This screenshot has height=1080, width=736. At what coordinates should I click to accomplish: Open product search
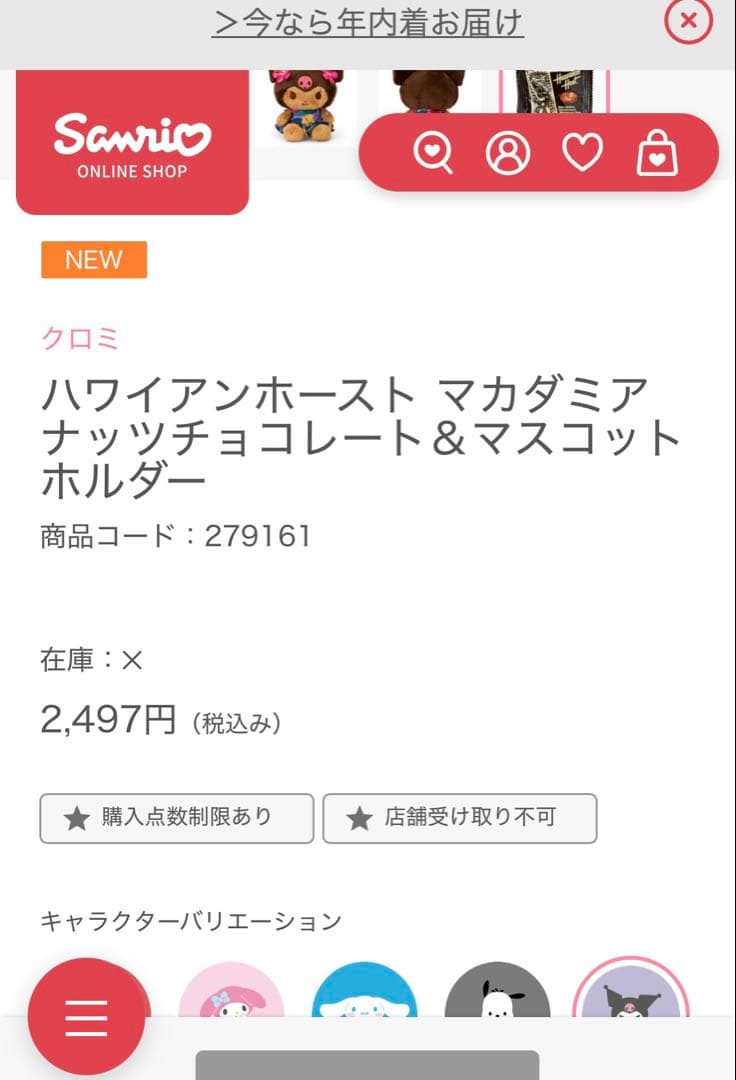click(x=433, y=153)
